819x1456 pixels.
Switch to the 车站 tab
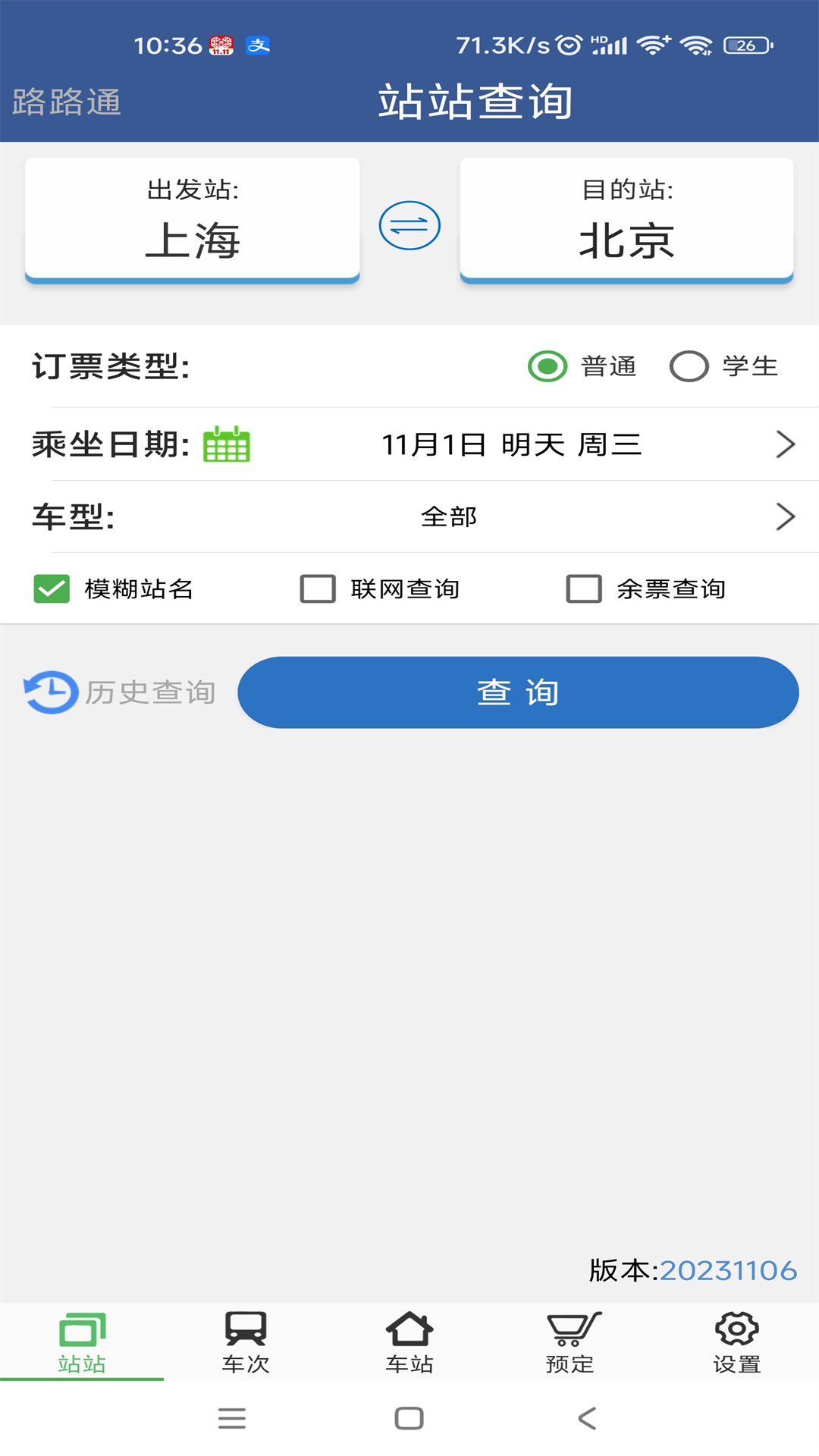(409, 1342)
